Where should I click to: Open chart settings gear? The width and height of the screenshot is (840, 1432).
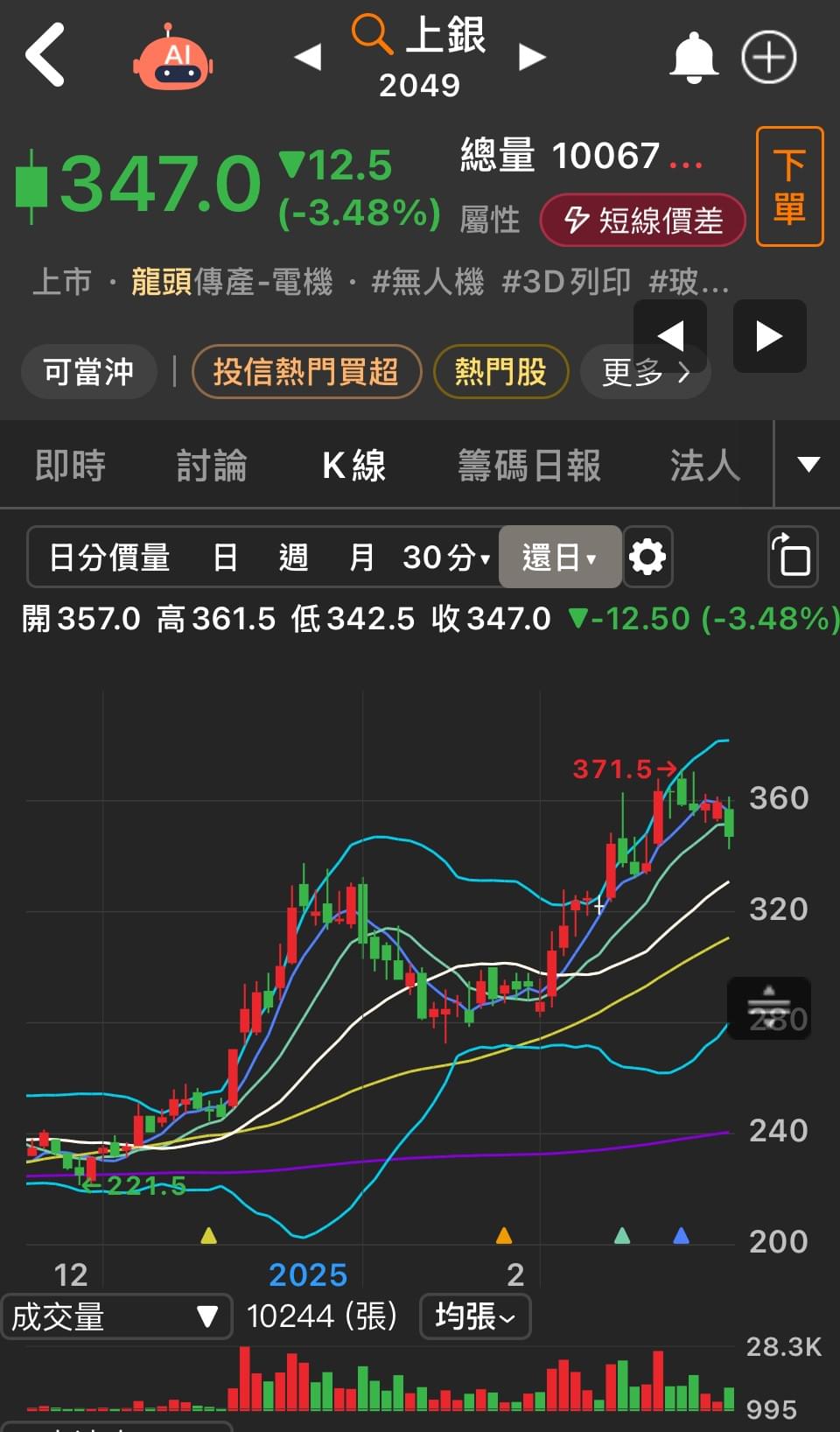pyautogui.click(x=647, y=557)
